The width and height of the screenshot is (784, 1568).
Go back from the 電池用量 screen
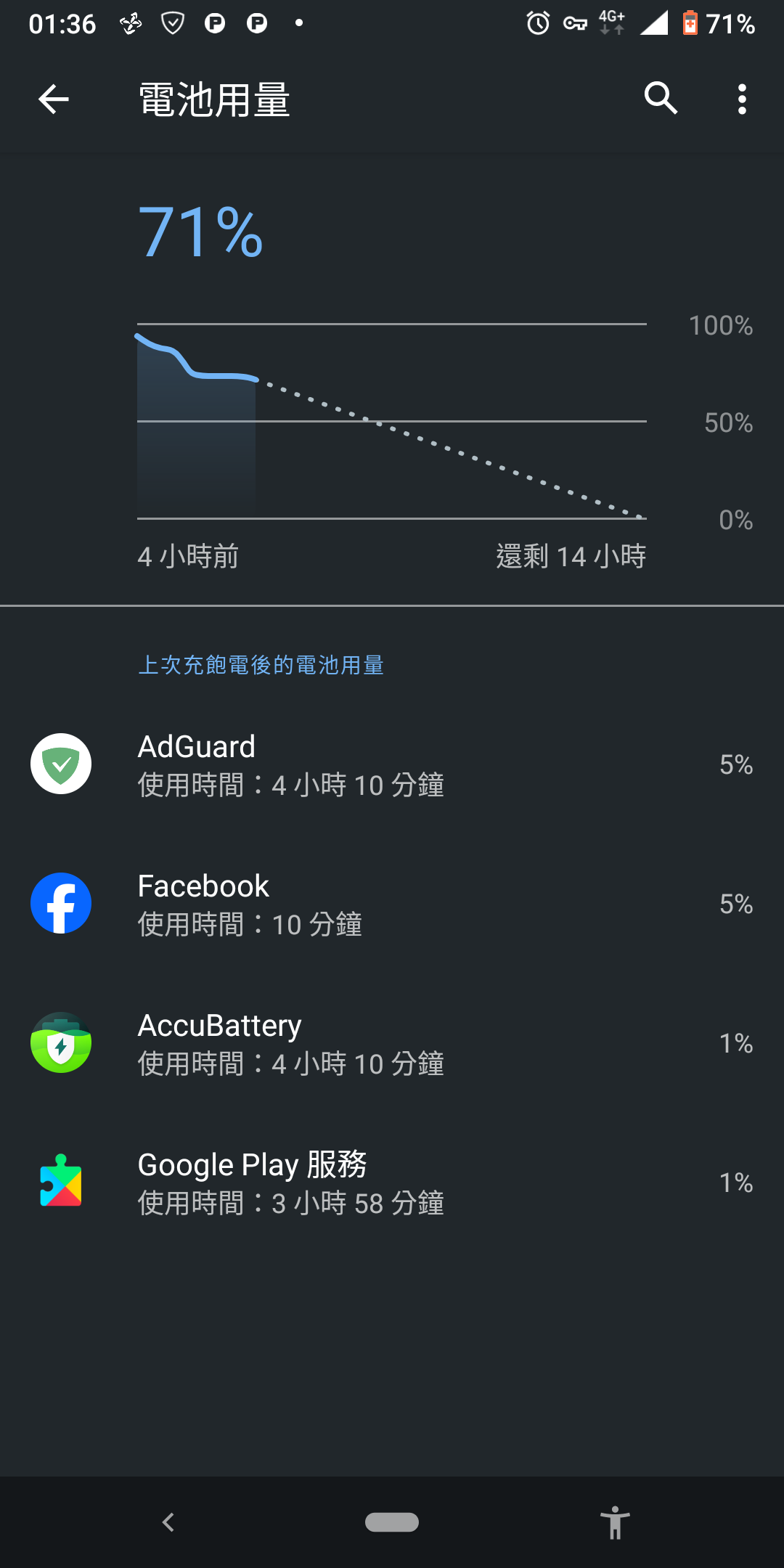(x=53, y=99)
